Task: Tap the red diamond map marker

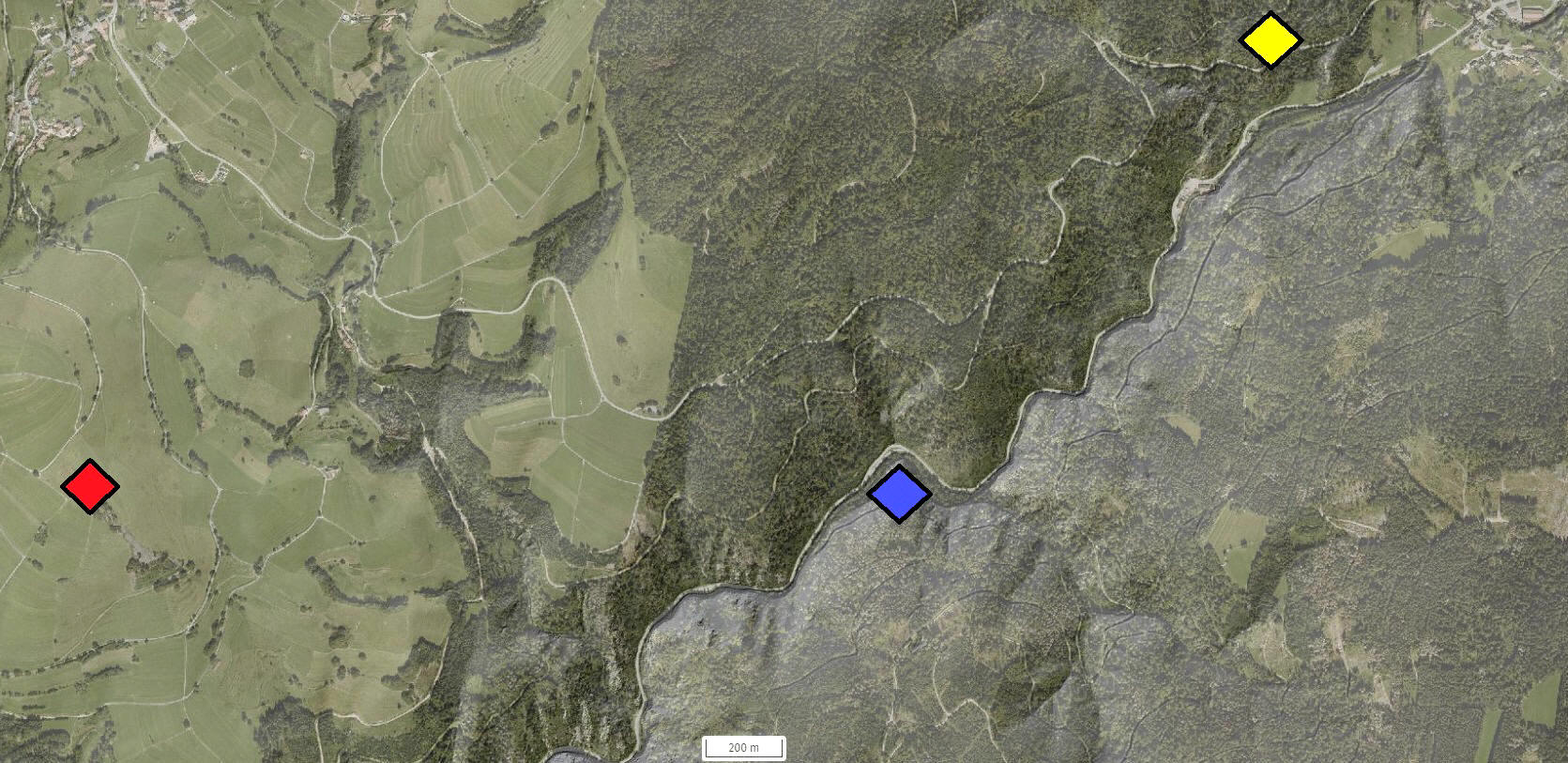Action: point(90,486)
